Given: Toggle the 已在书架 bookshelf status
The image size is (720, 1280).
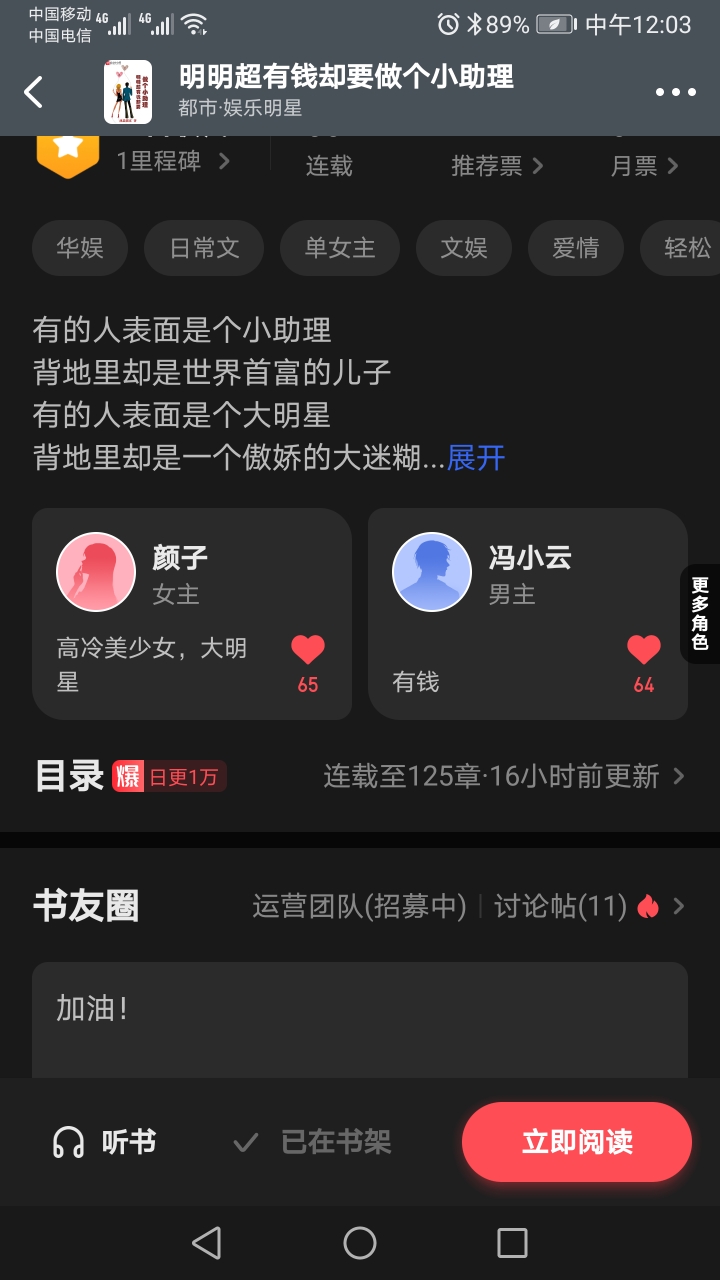Looking at the screenshot, I should (x=312, y=1142).
